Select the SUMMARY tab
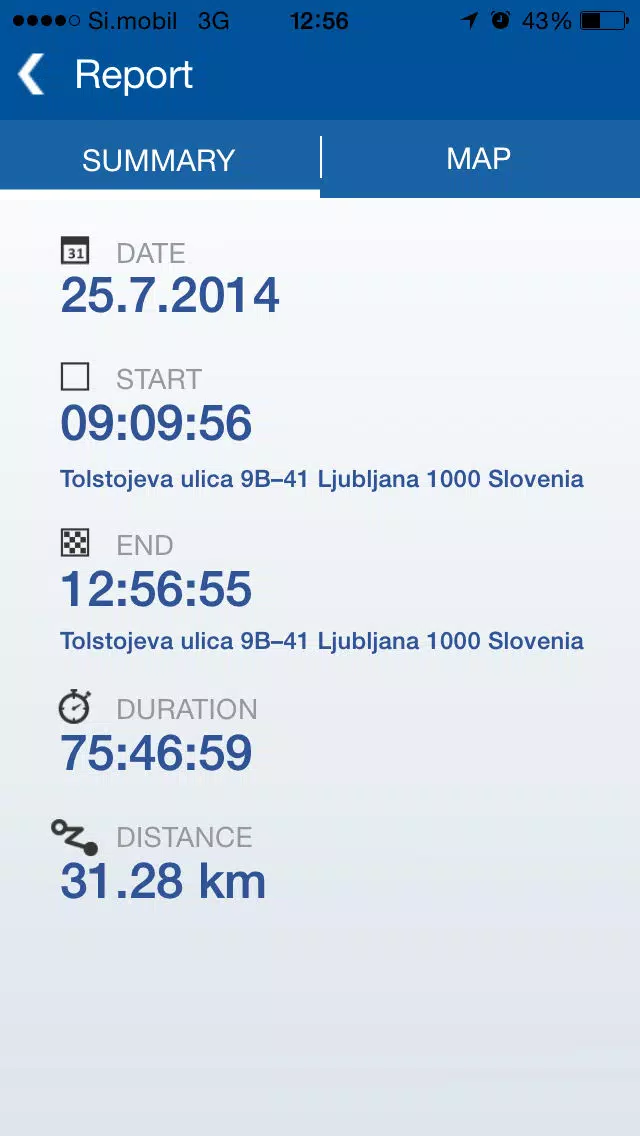This screenshot has height=1136, width=640. tap(159, 159)
